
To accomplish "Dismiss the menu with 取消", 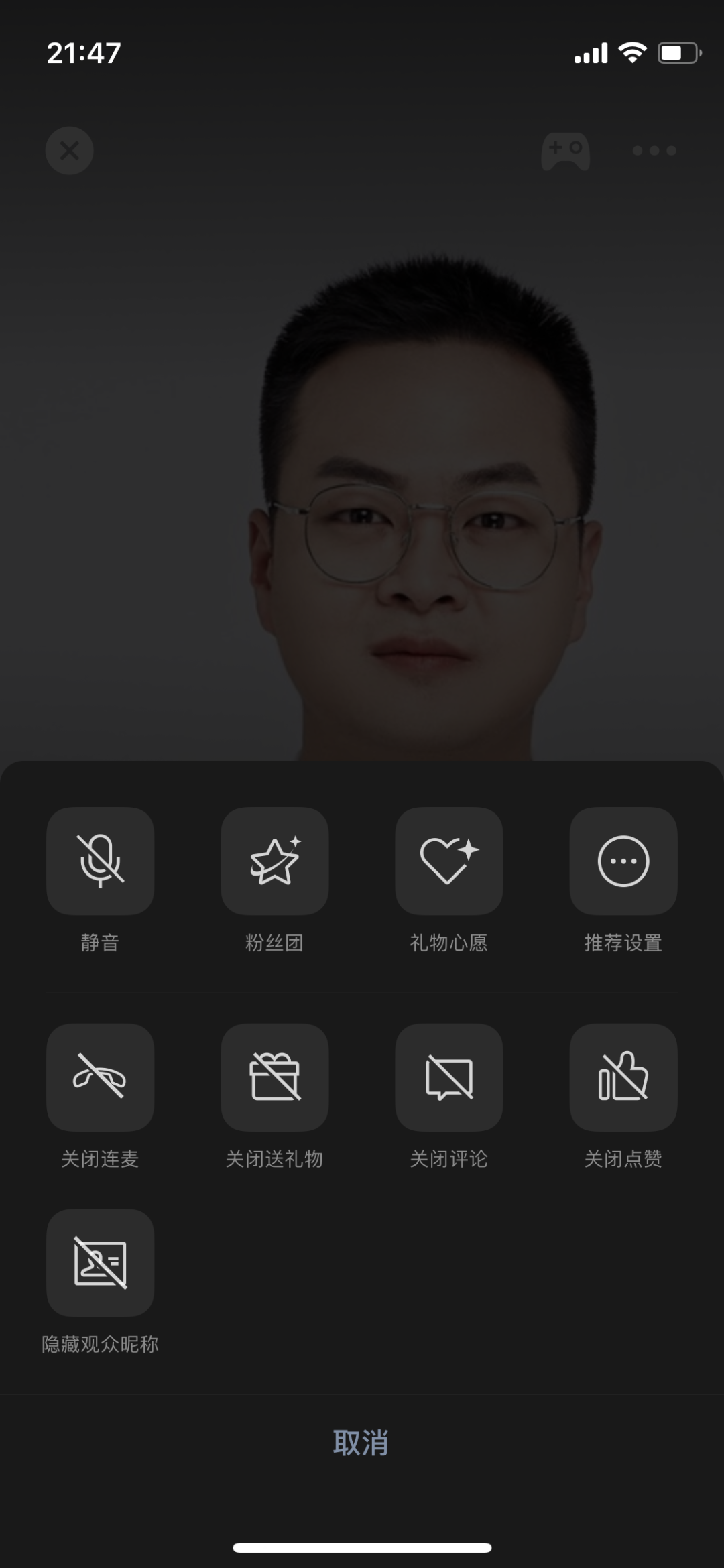I will pos(361,1443).
